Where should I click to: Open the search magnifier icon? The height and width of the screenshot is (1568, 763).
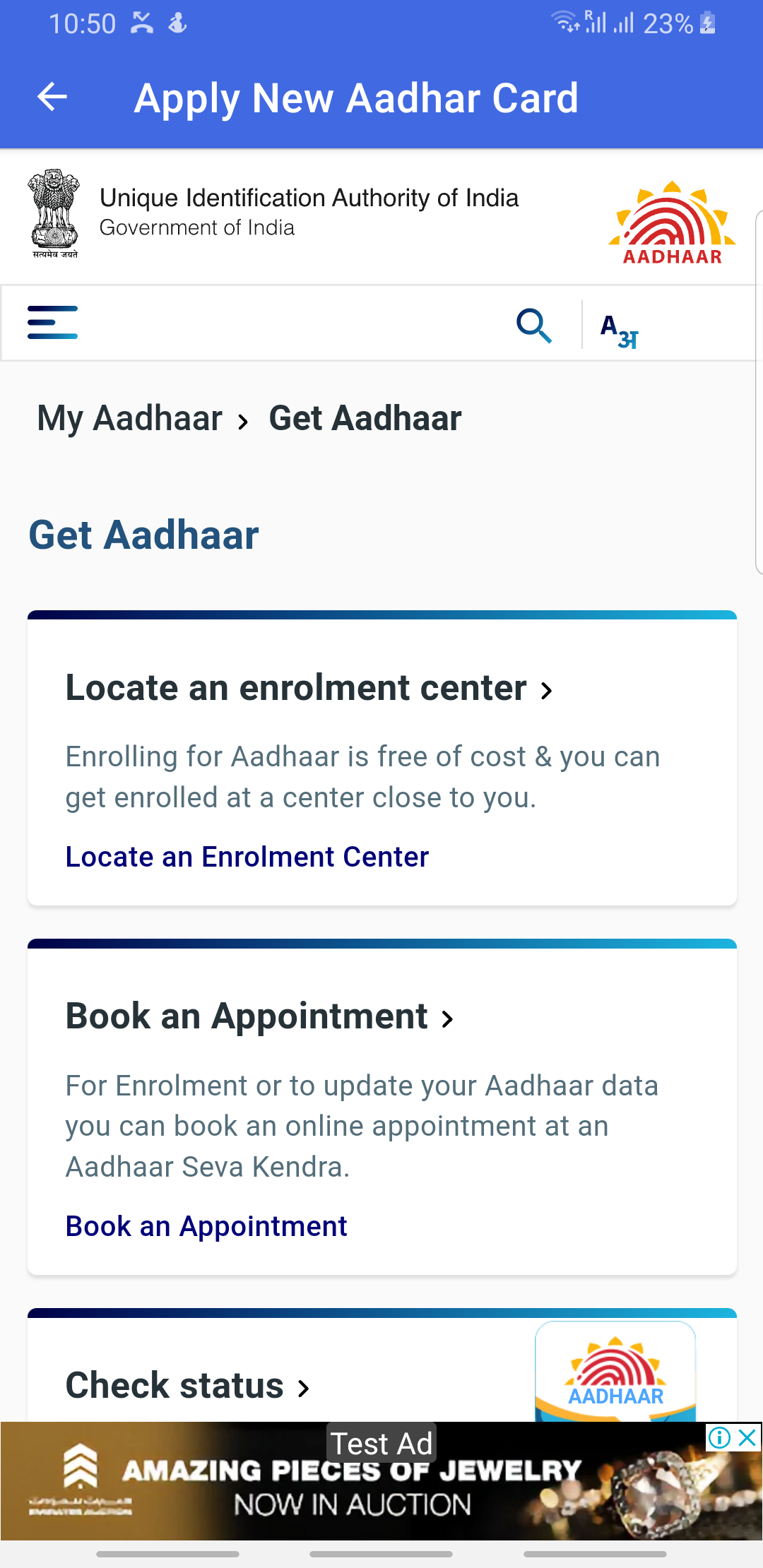(x=534, y=326)
